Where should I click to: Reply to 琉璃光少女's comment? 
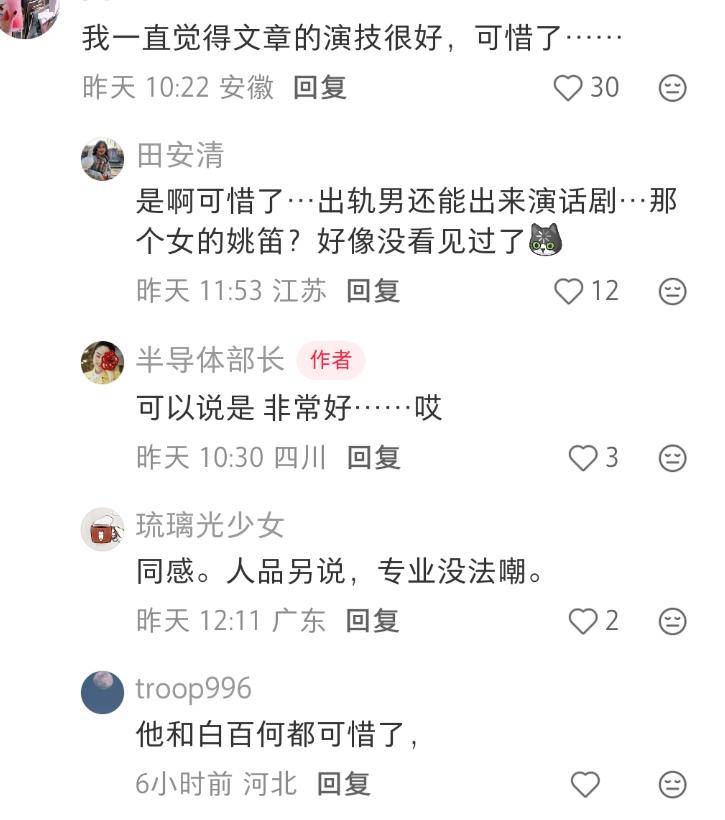373,621
